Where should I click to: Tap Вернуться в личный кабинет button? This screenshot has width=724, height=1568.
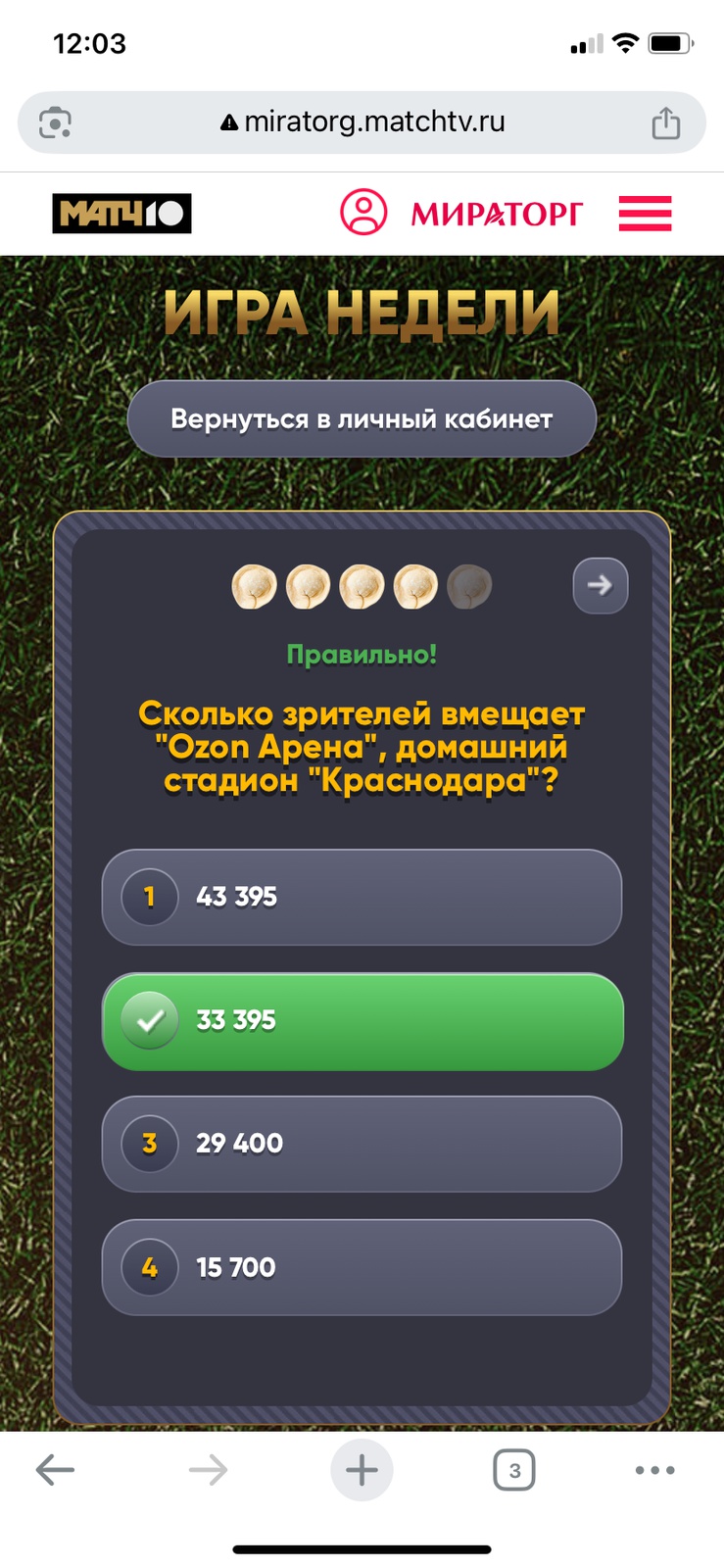coord(362,419)
